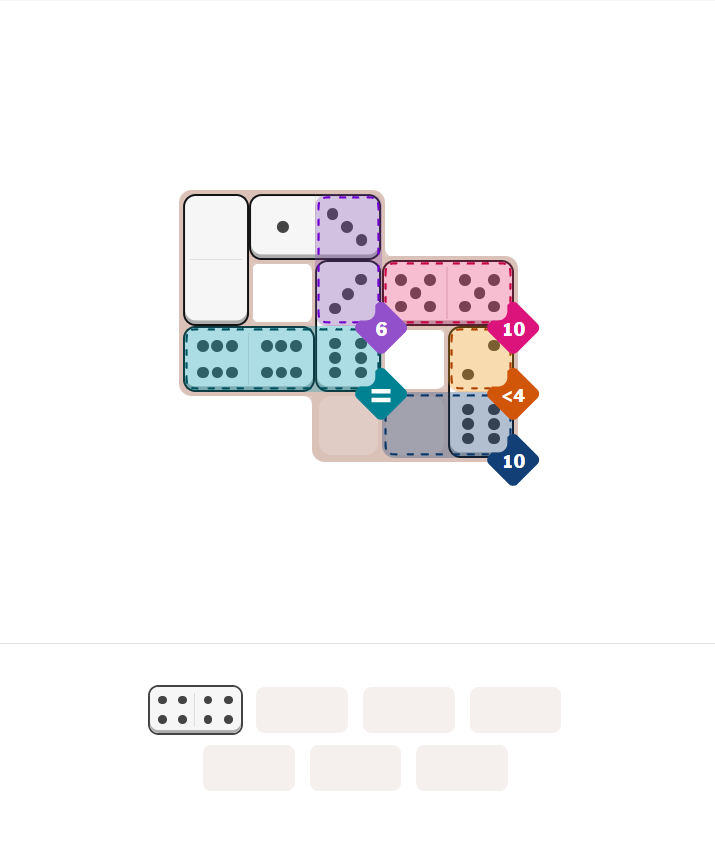The image size is (715, 855).
Task: Tap the vertical 3-6 domino under purple region
Action: coord(348,325)
